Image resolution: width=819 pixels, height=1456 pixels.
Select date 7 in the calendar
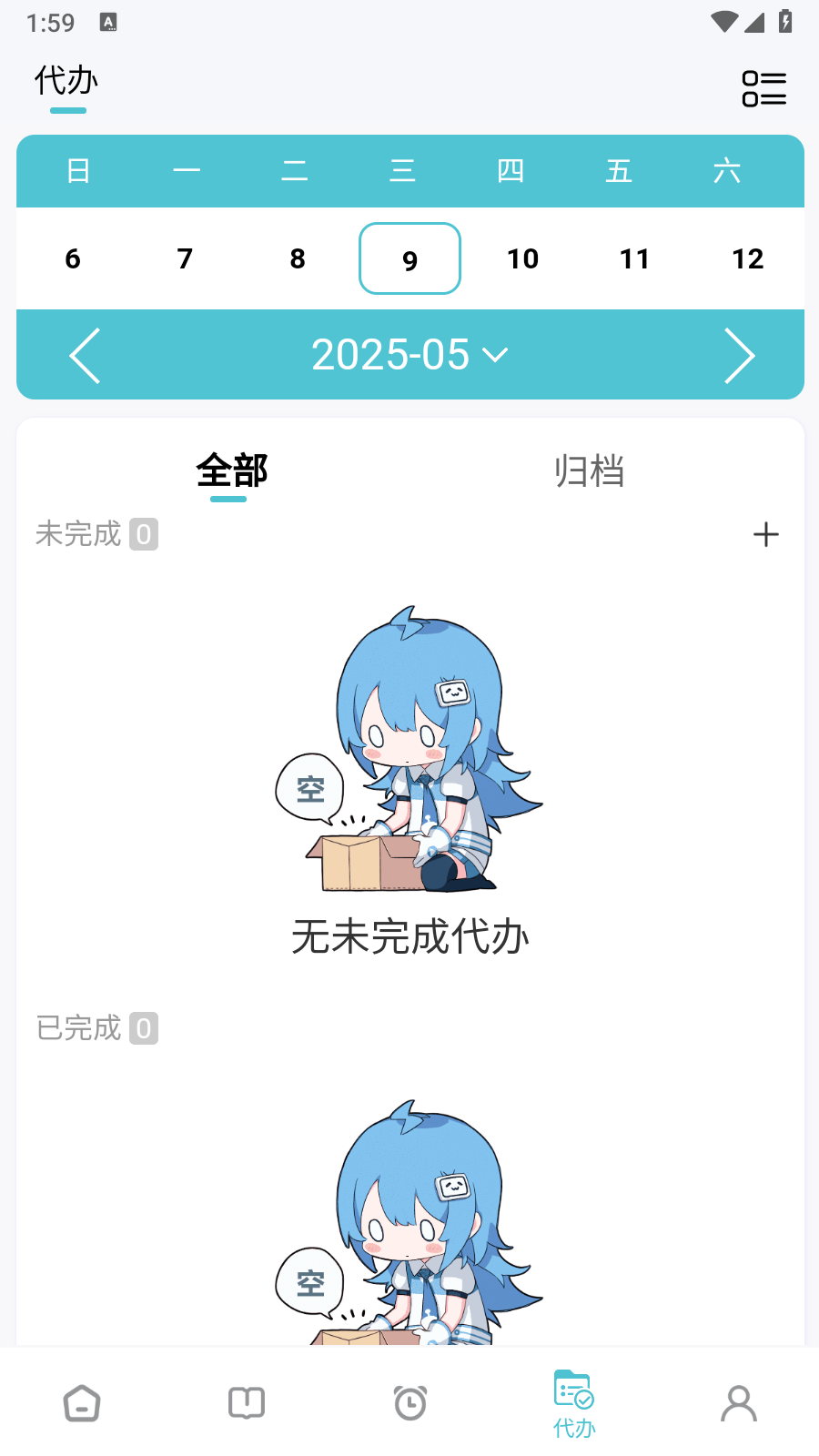point(185,258)
